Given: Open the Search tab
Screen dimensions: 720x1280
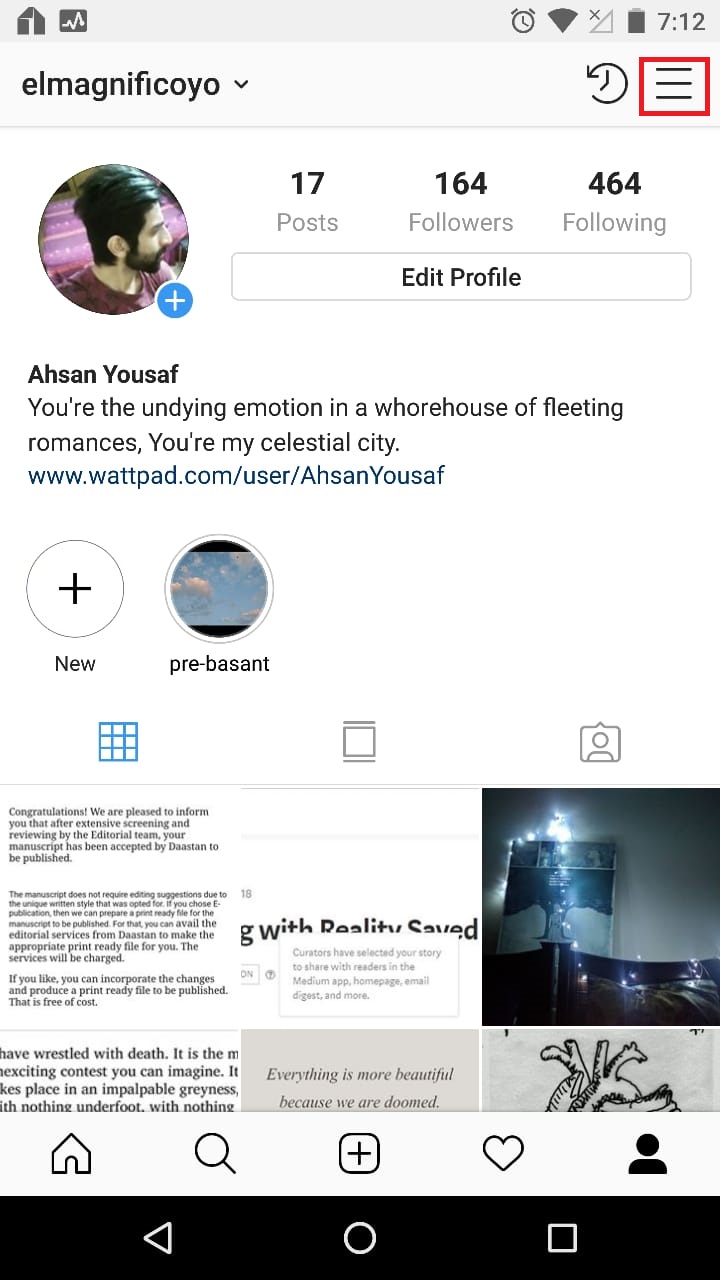Looking at the screenshot, I should (215, 1154).
